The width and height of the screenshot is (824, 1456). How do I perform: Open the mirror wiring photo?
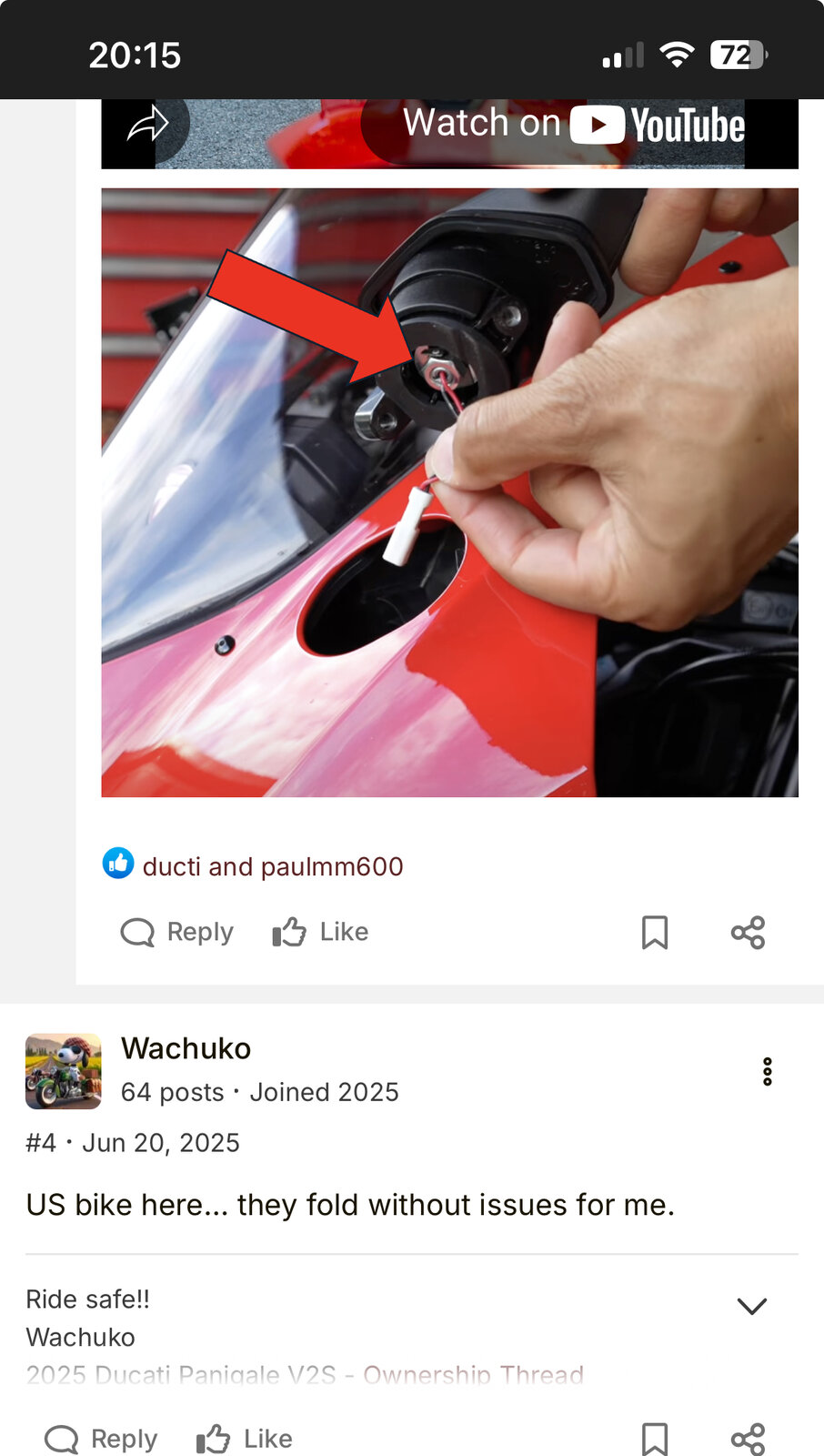click(x=449, y=492)
